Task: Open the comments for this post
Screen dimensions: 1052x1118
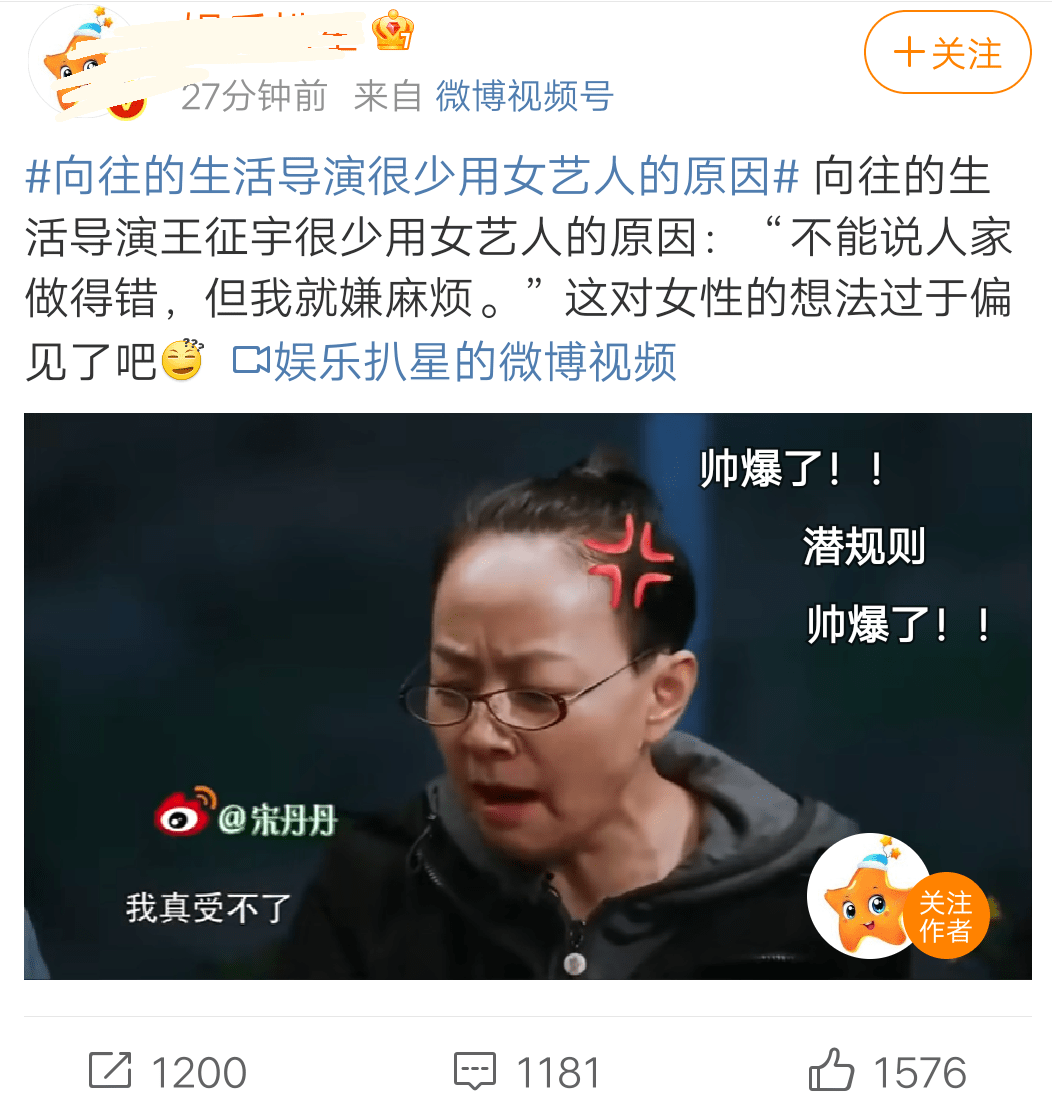Action: tap(527, 1073)
